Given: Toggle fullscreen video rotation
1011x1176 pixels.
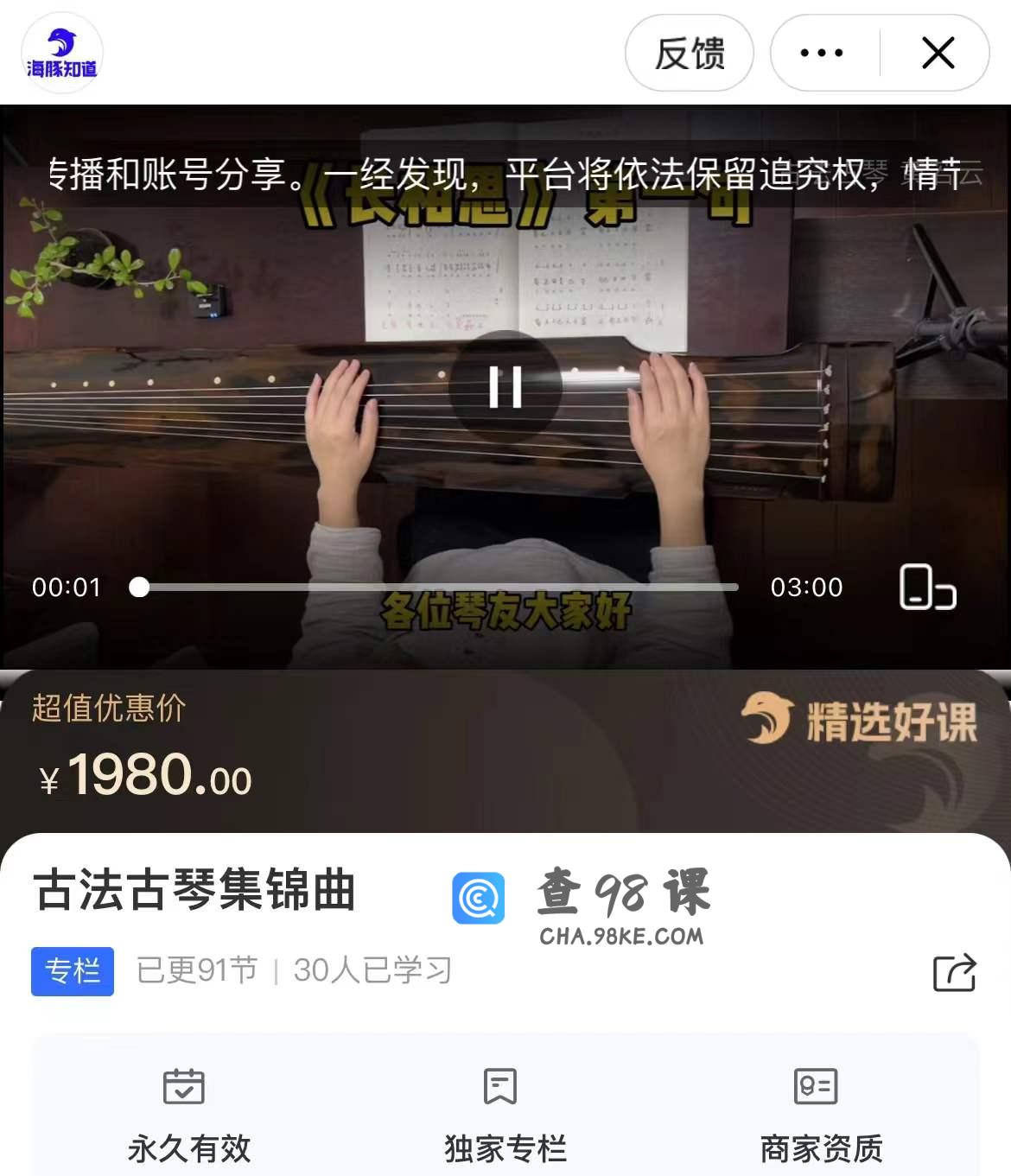Looking at the screenshot, I should [x=927, y=588].
